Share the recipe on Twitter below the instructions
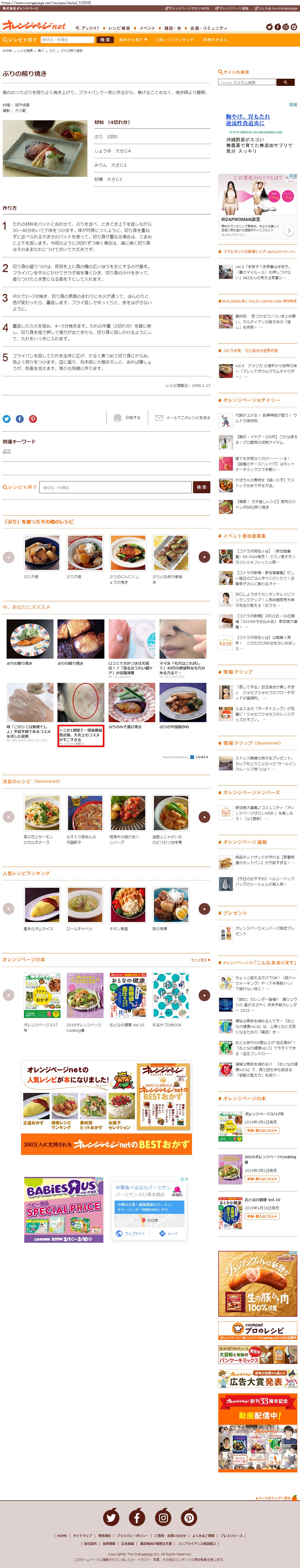Screen dimensions: 300x1568 pos(7,419)
